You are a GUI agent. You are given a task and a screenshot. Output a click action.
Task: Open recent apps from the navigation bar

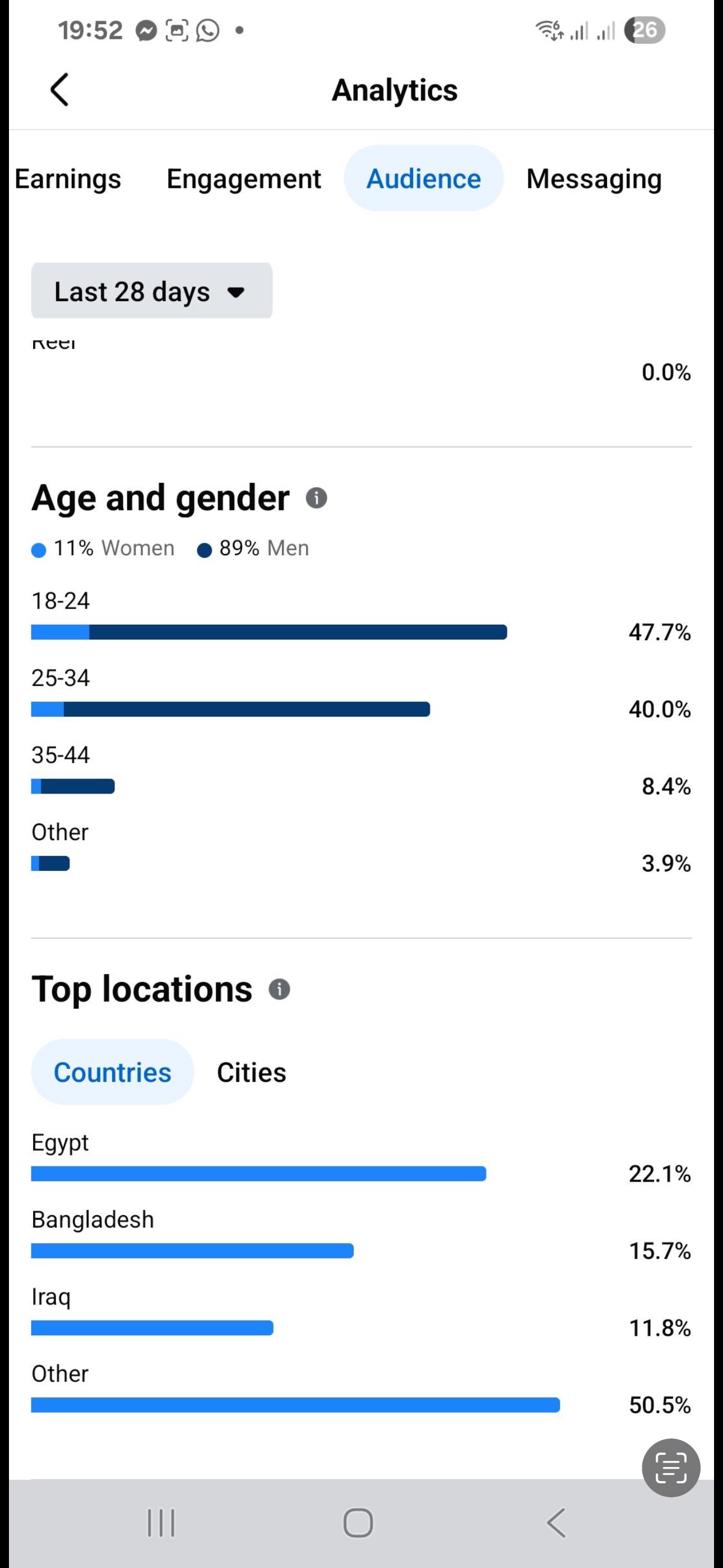(x=161, y=1523)
